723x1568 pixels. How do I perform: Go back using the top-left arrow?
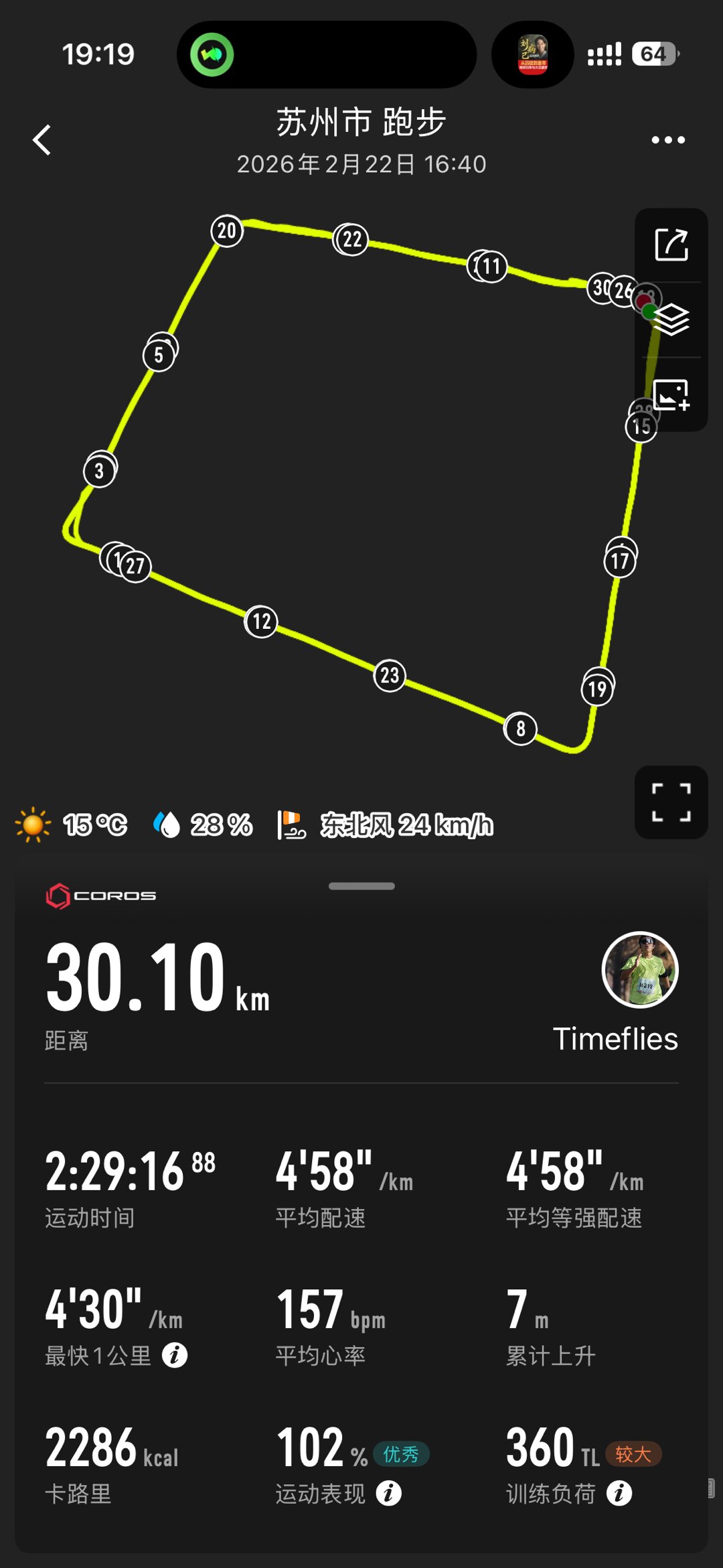(x=42, y=140)
